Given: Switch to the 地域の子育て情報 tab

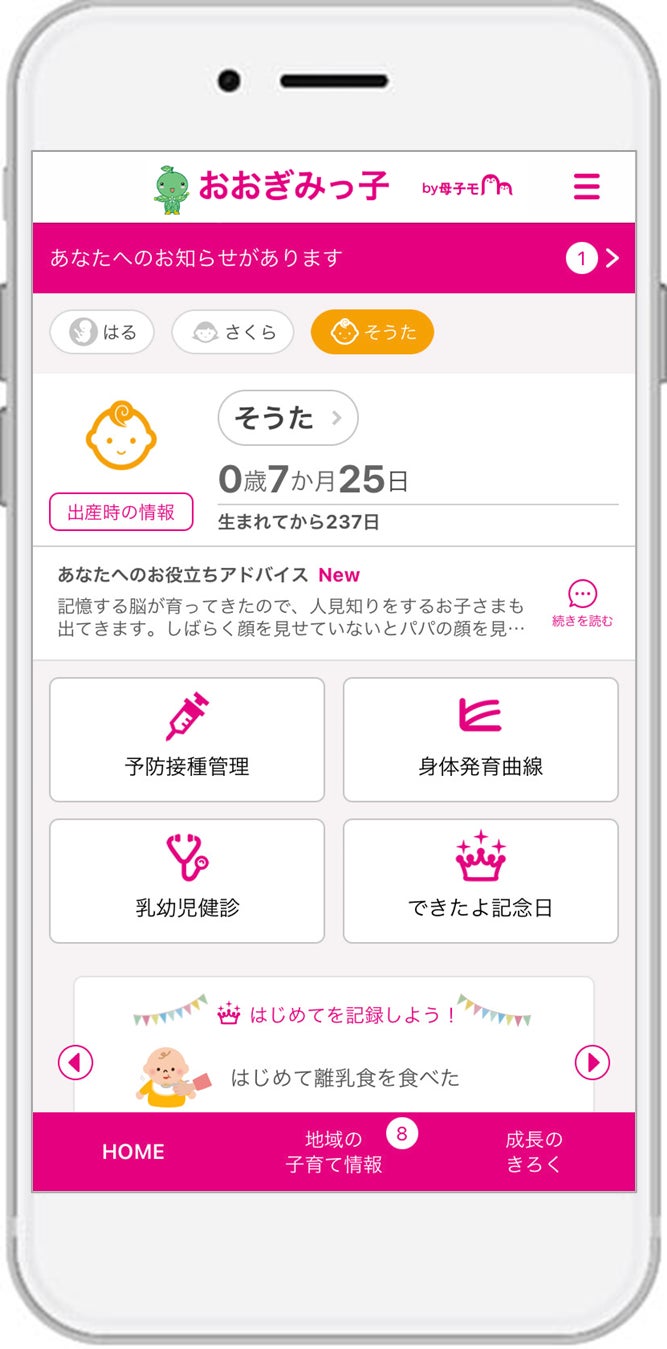Looking at the screenshot, I should point(334,1152).
